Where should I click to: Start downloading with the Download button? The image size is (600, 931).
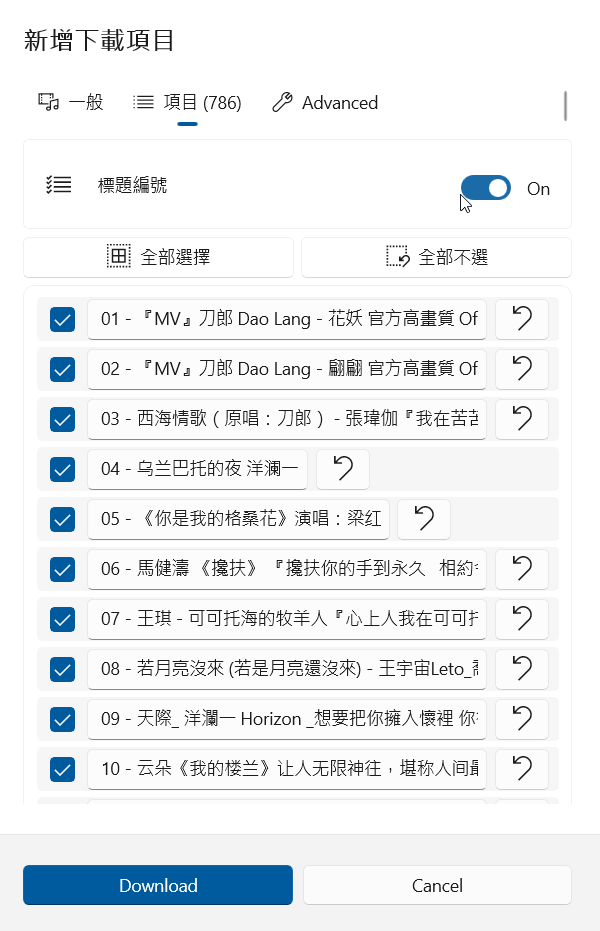pyautogui.click(x=158, y=885)
